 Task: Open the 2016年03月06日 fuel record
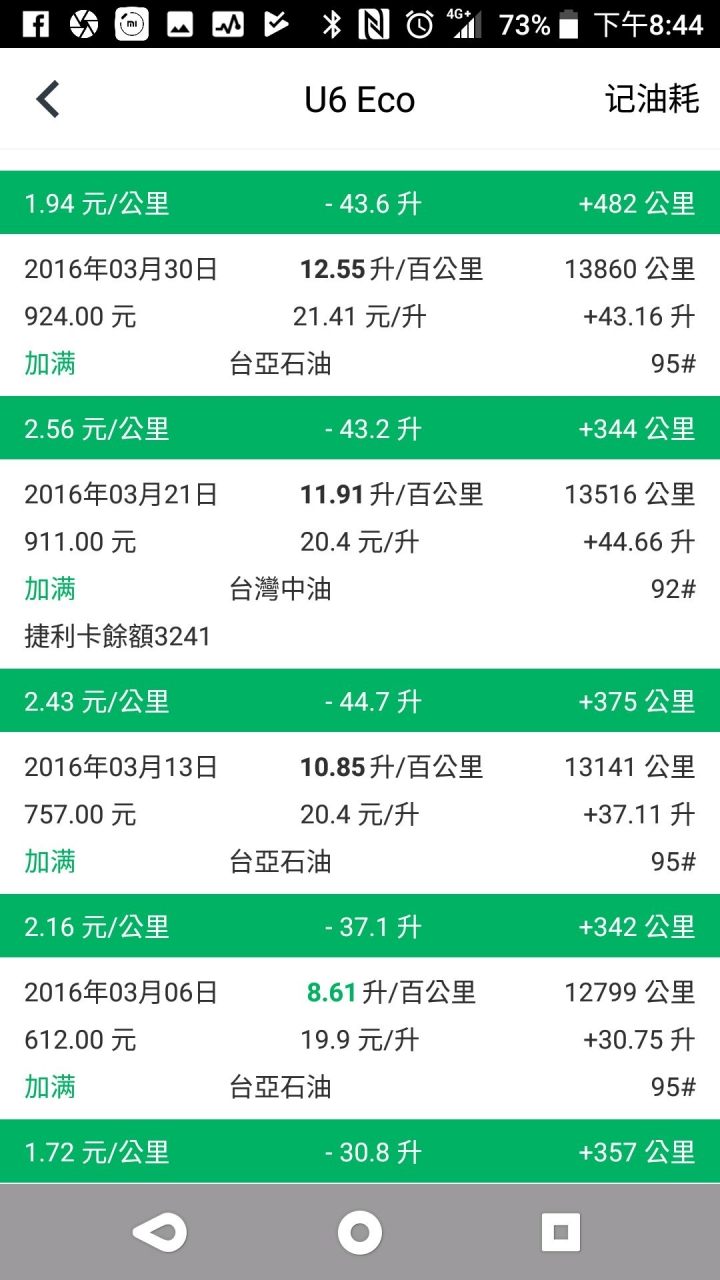click(x=360, y=1038)
